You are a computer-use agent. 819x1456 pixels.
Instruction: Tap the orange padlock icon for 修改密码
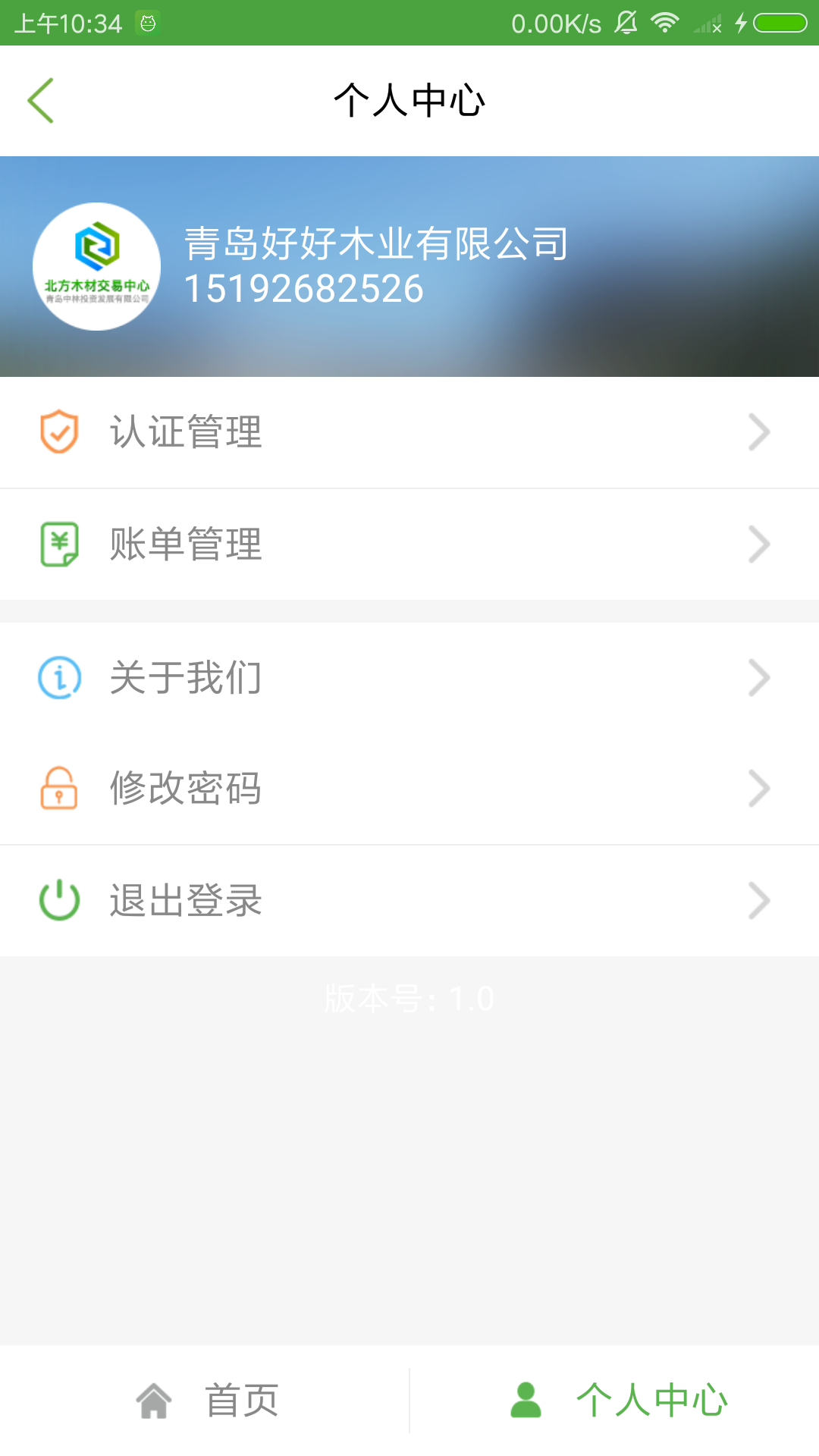[61, 789]
